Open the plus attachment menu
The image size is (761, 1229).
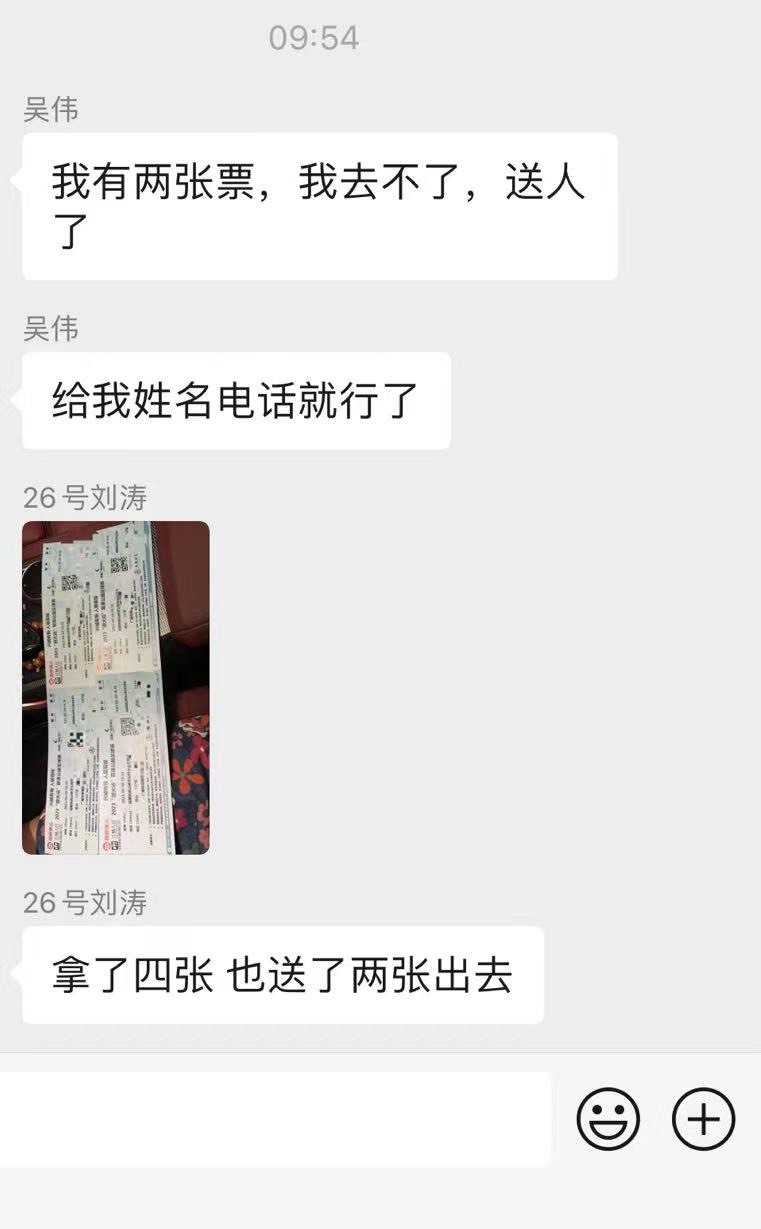click(703, 1119)
